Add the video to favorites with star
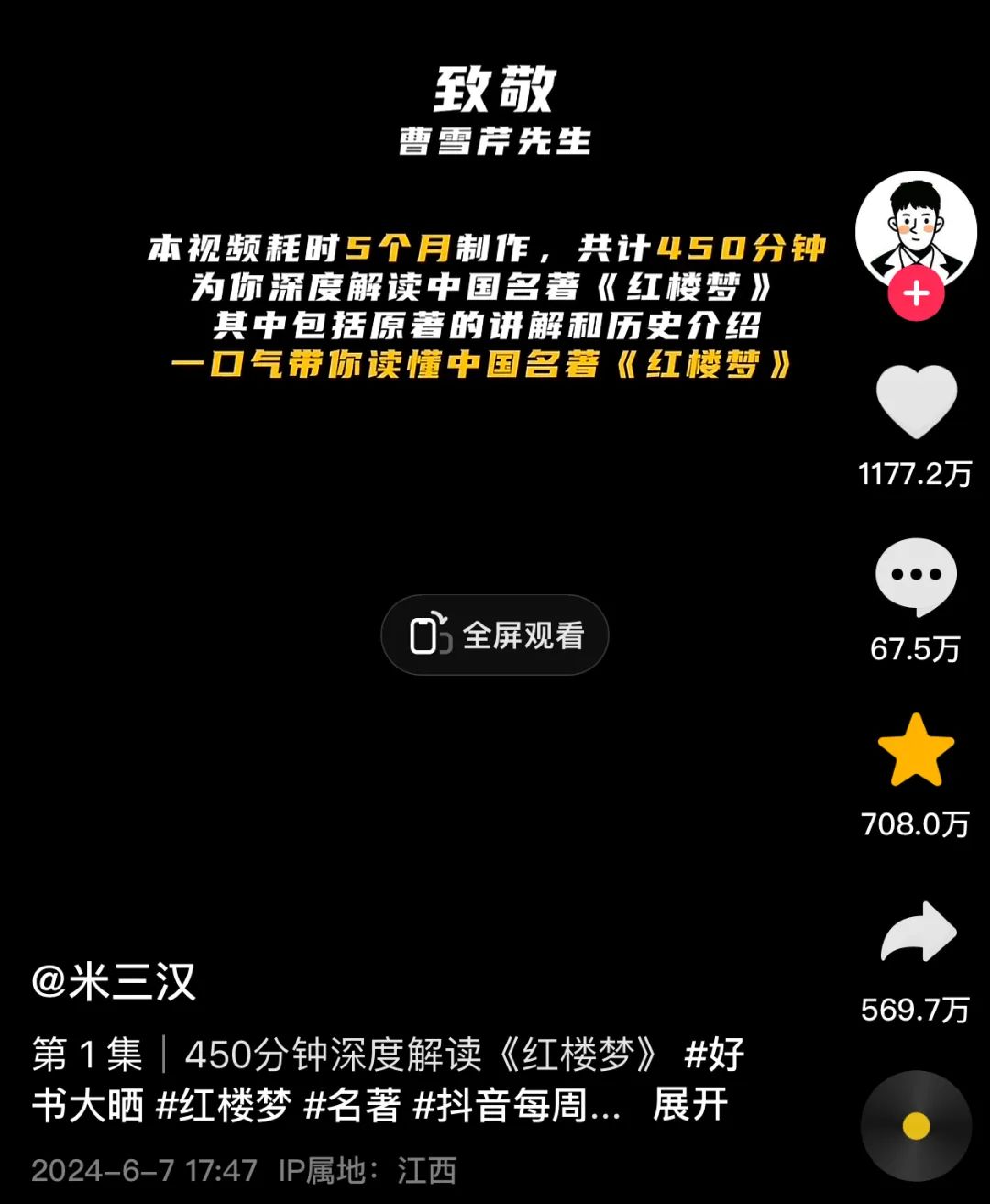 tap(916, 750)
